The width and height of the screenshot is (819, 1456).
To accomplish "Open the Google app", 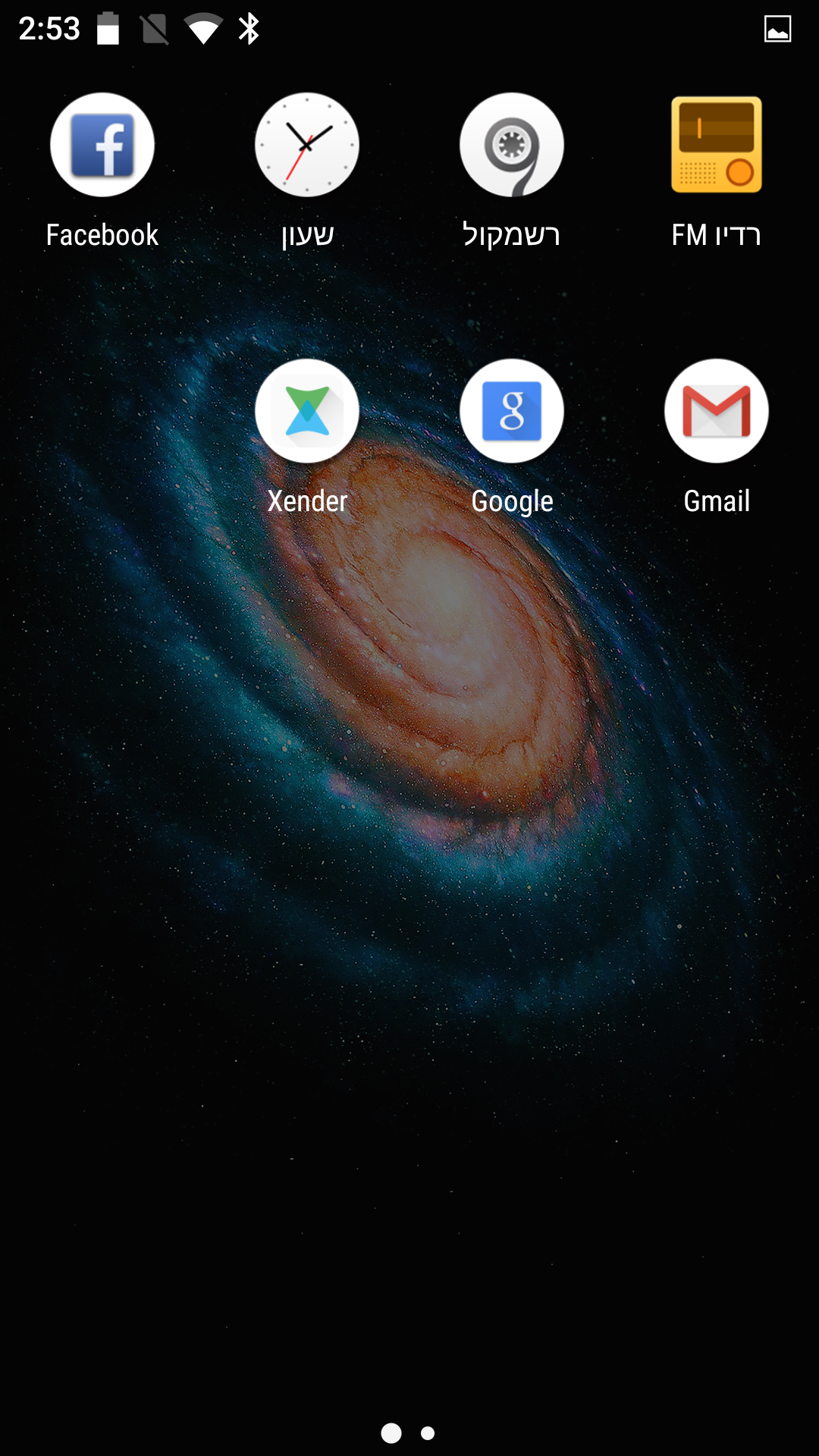I will coord(512,411).
